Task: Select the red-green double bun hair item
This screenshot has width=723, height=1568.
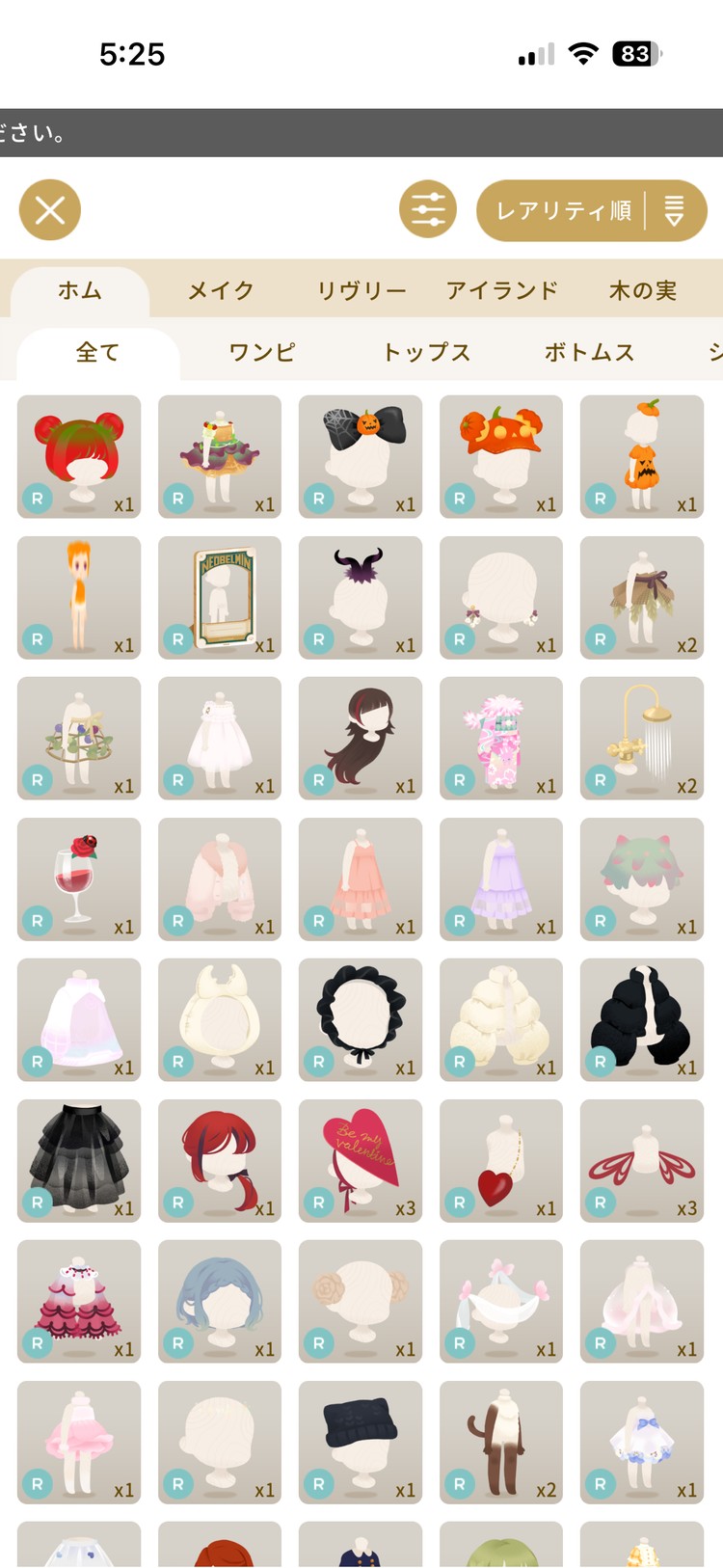Action: (79, 457)
